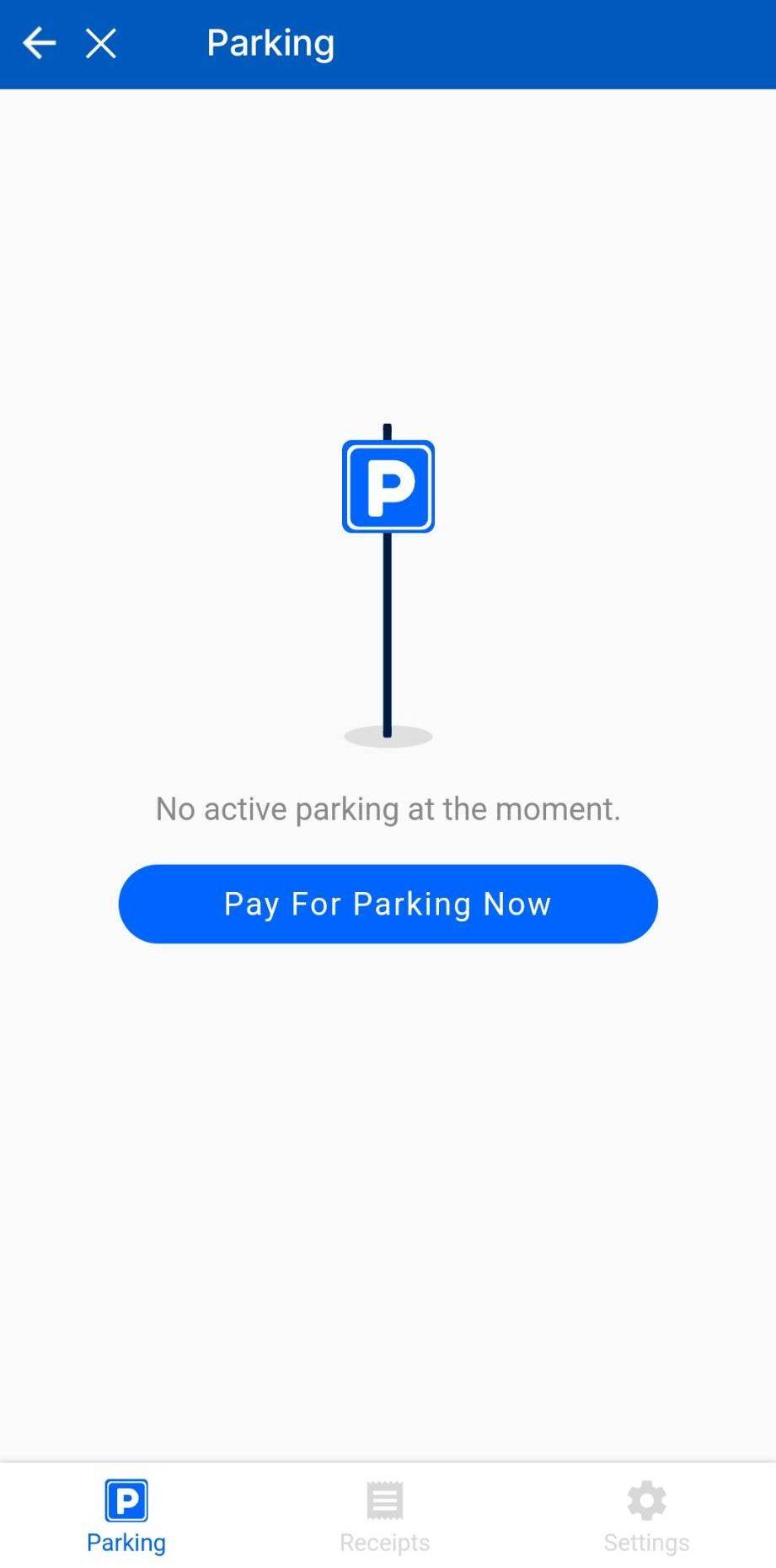
Task: Open the Settings tab
Action: [646, 1515]
